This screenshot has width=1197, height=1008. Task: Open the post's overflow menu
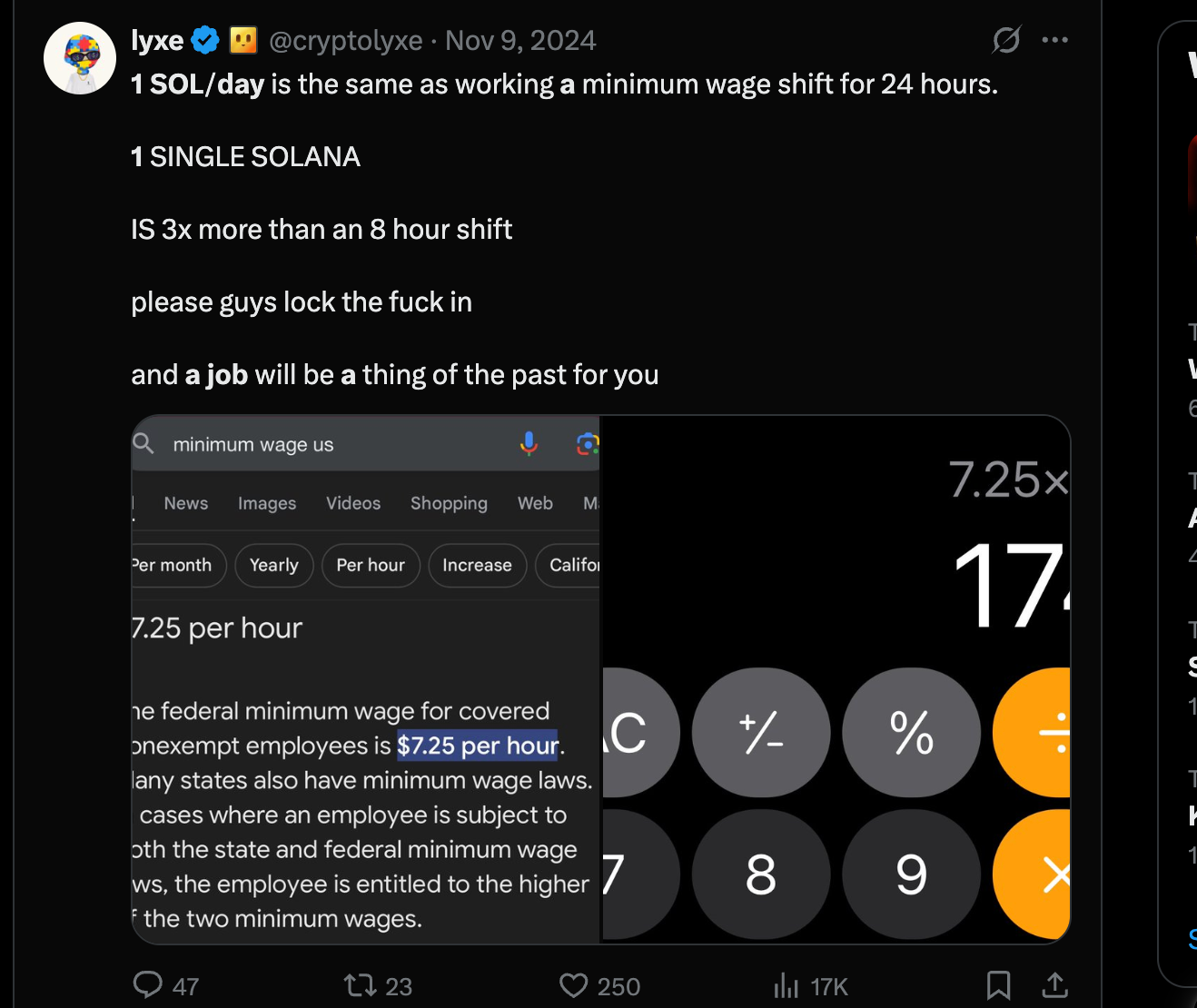(x=1054, y=40)
